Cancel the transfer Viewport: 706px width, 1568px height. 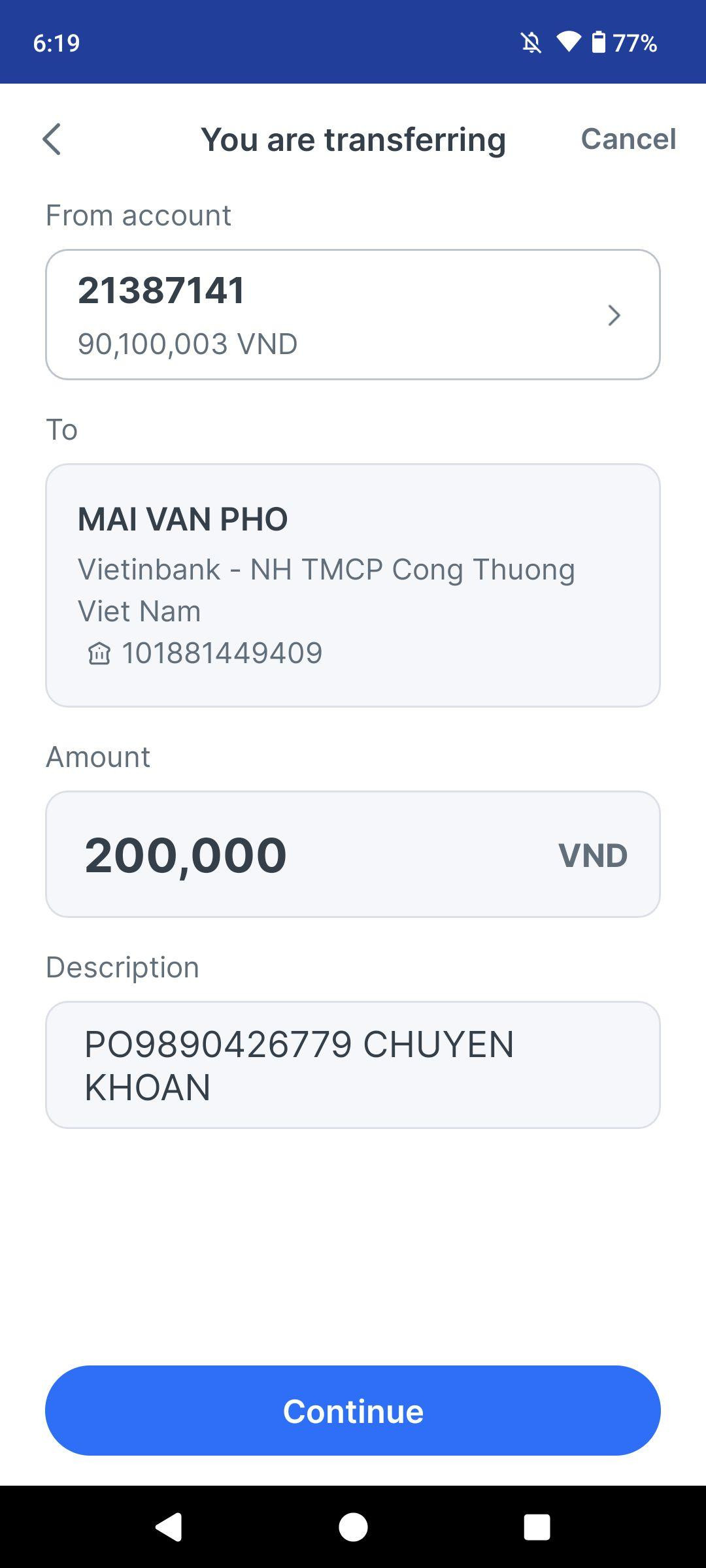tap(628, 139)
